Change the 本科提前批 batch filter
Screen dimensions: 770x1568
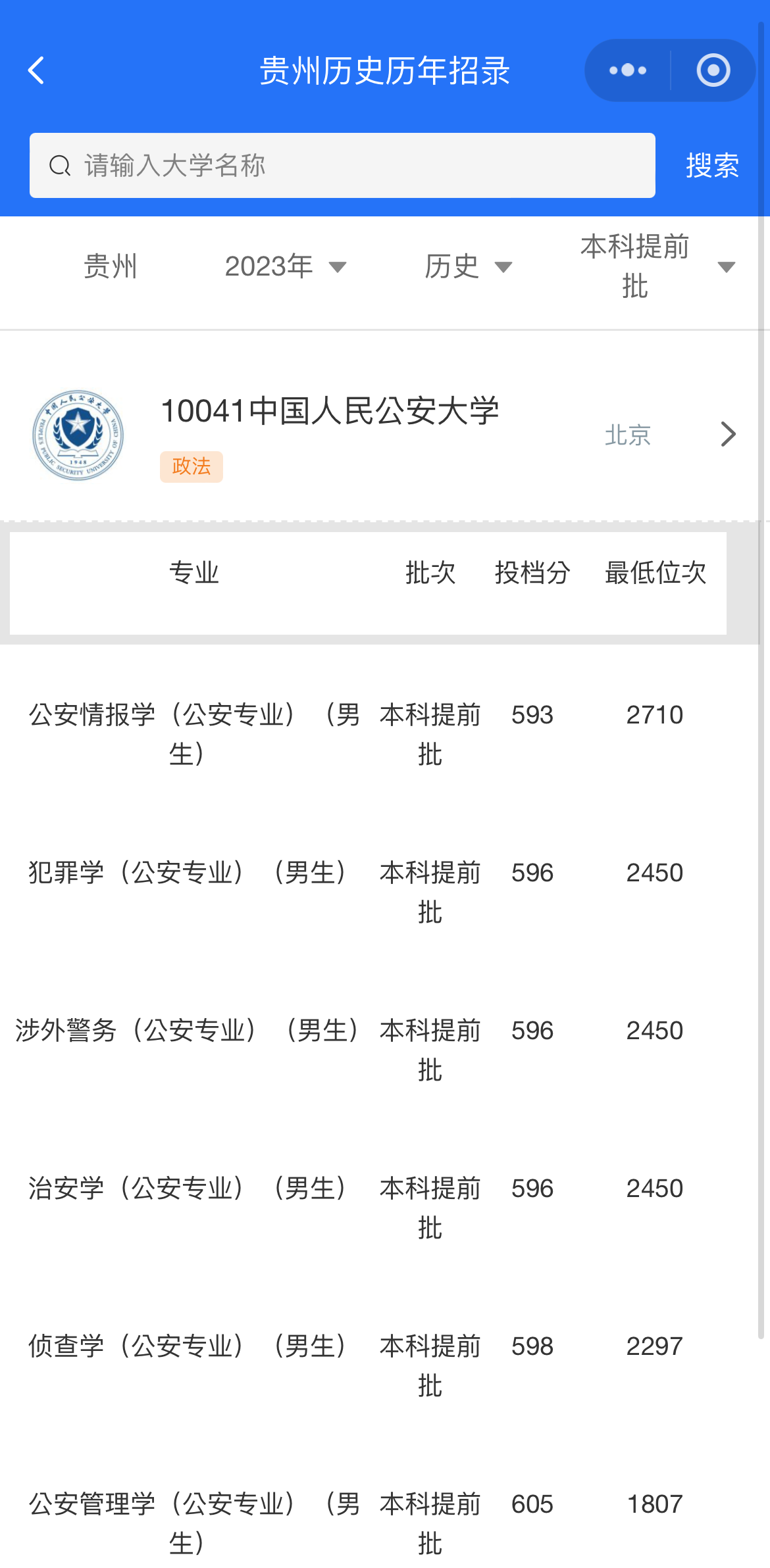point(657,266)
